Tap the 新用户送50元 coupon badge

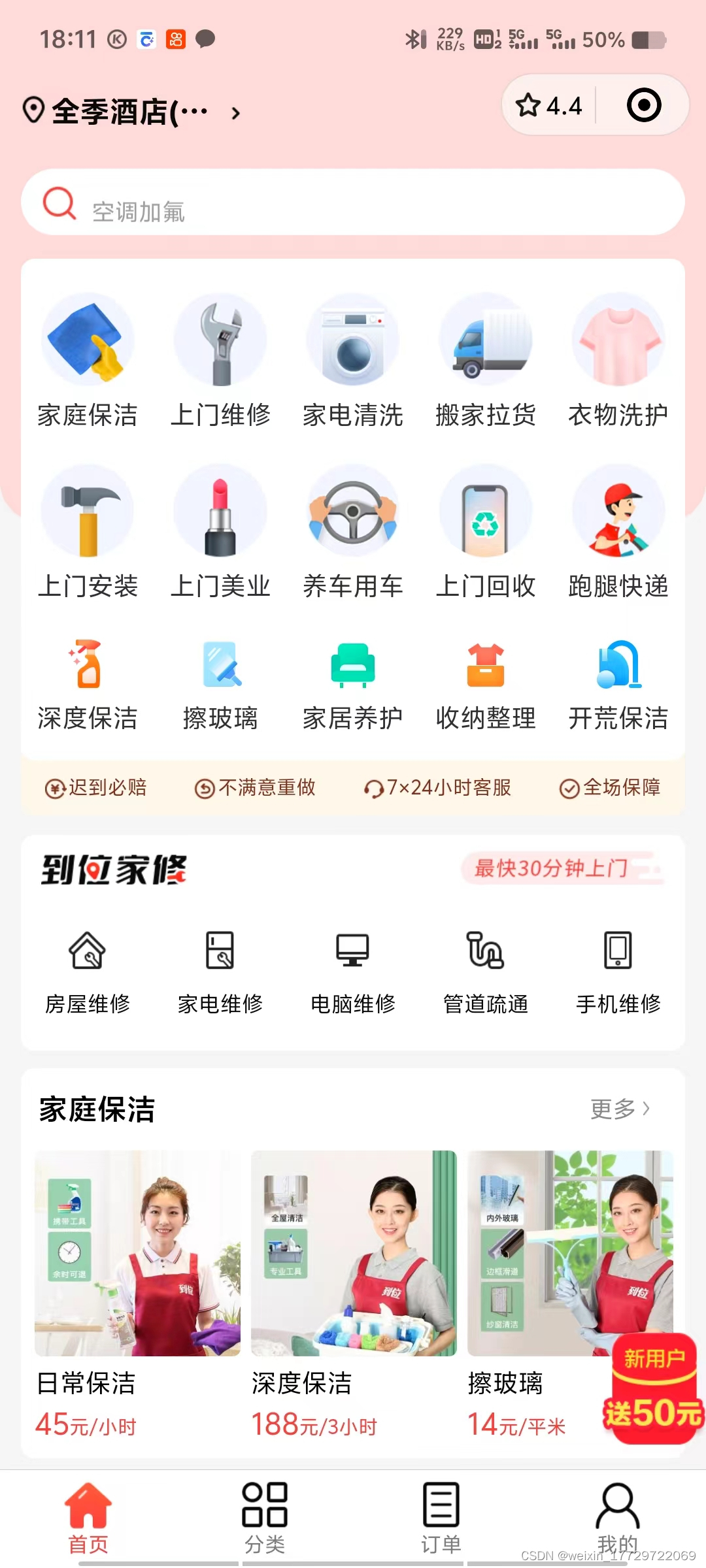(652, 1388)
